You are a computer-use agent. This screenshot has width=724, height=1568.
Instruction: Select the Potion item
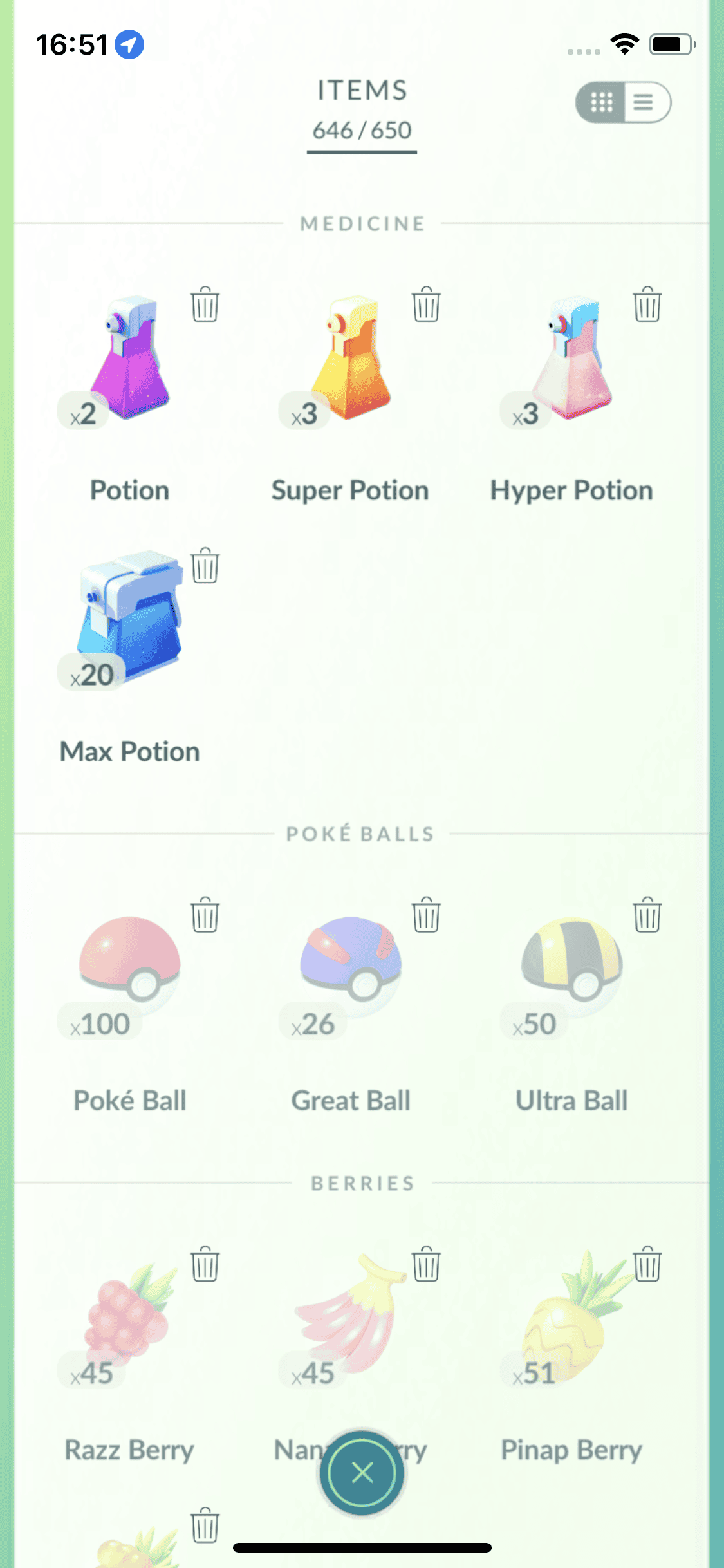pos(129,360)
